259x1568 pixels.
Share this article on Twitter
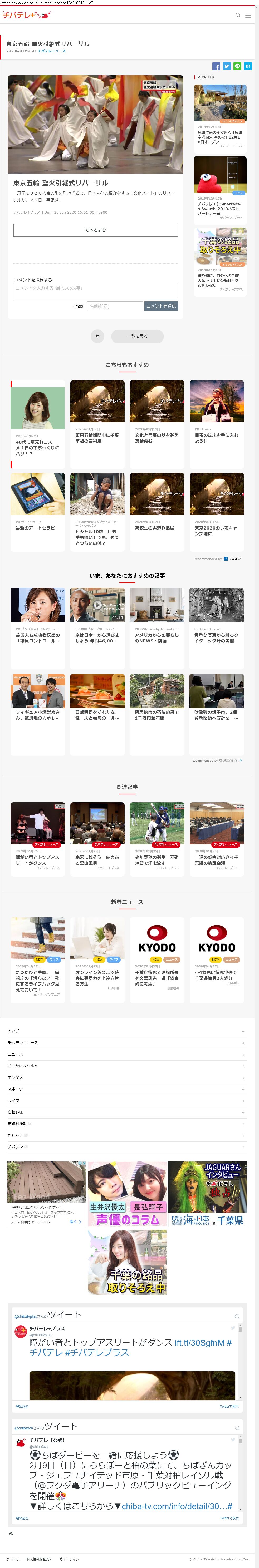pyautogui.click(x=227, y=66)
